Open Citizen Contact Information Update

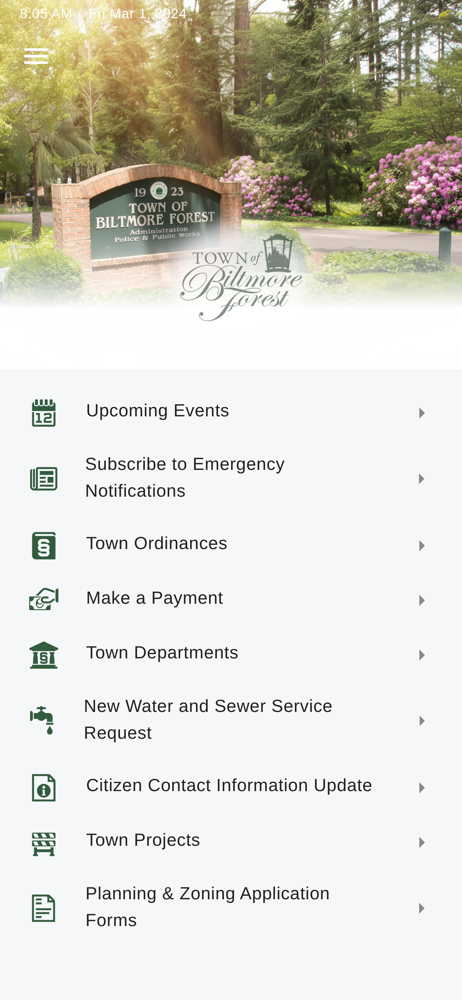[x=231, y=786]
